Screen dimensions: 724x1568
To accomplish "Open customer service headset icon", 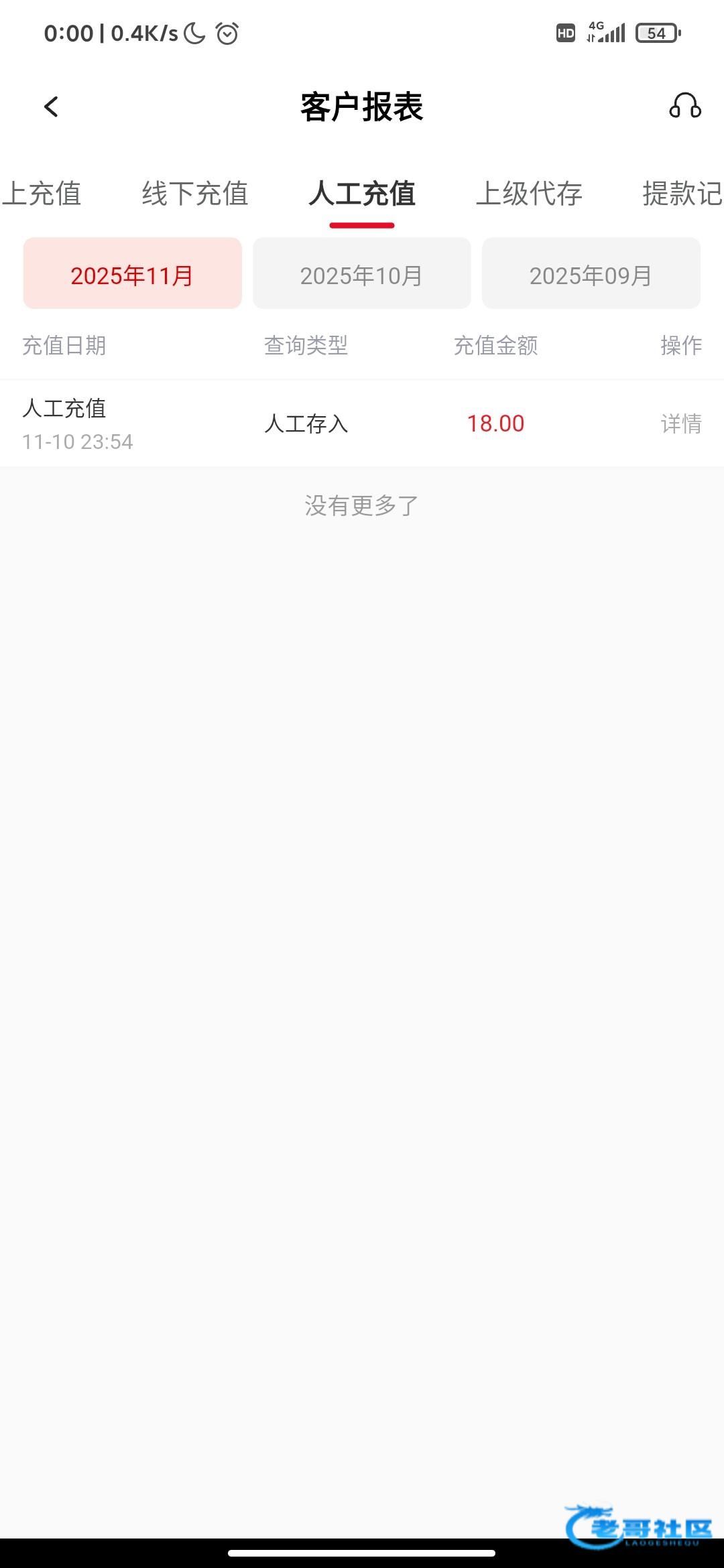I will (x=684, y=107).
